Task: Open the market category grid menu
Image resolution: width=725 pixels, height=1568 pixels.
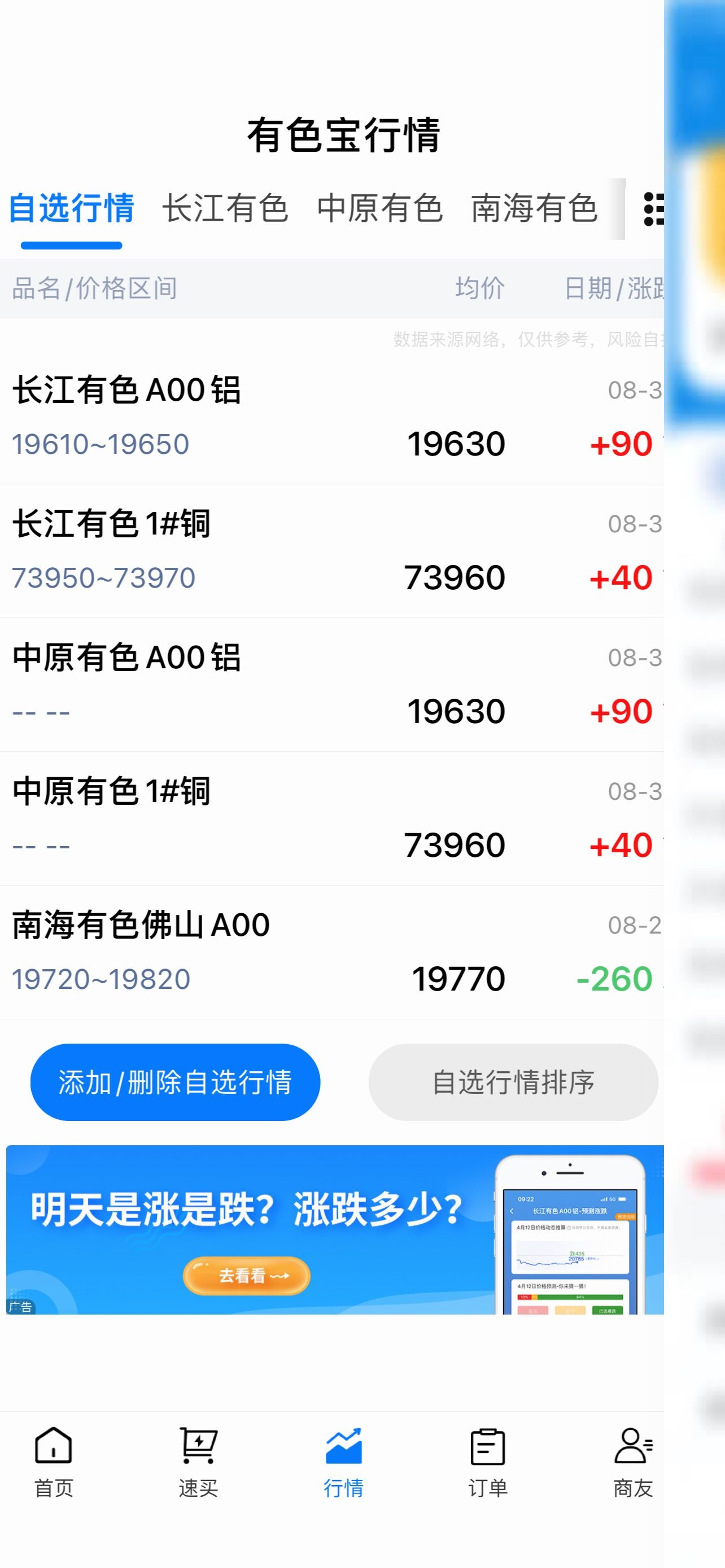Action: [653, 209]
